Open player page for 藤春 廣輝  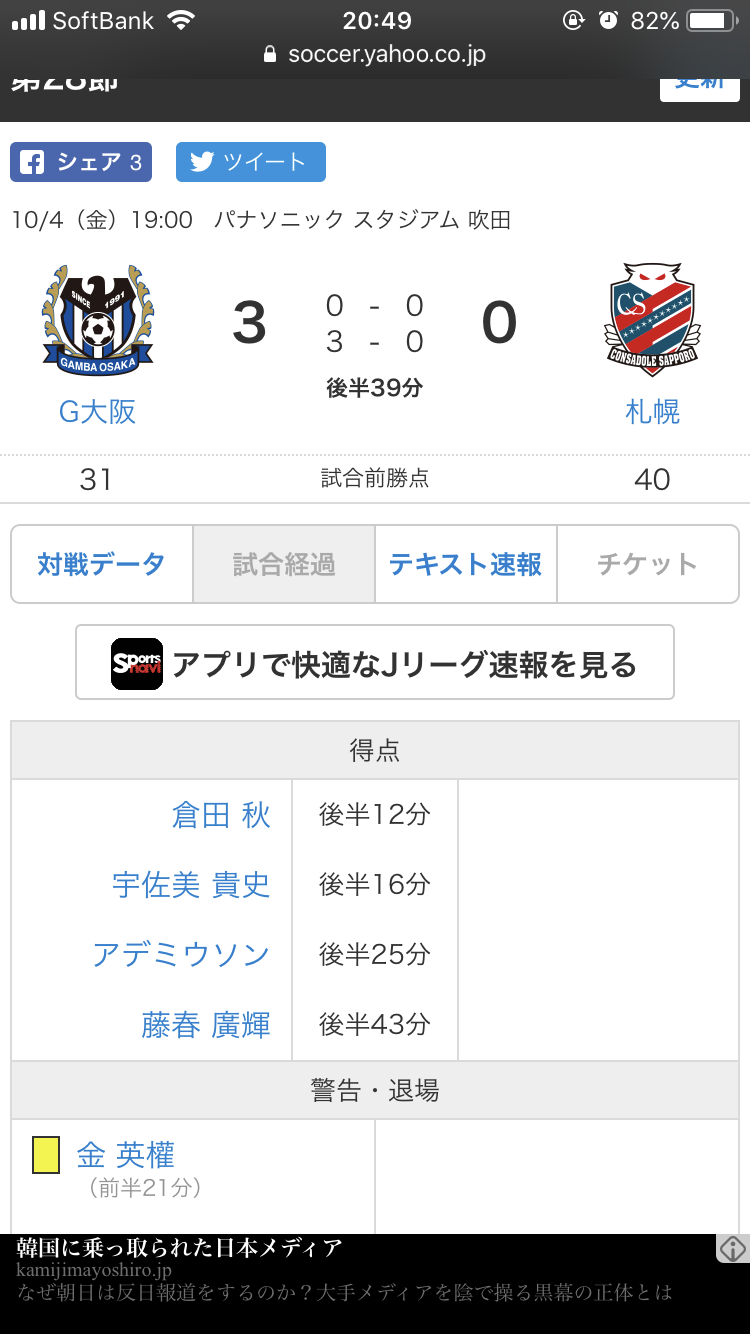[x=206, y=1025]
